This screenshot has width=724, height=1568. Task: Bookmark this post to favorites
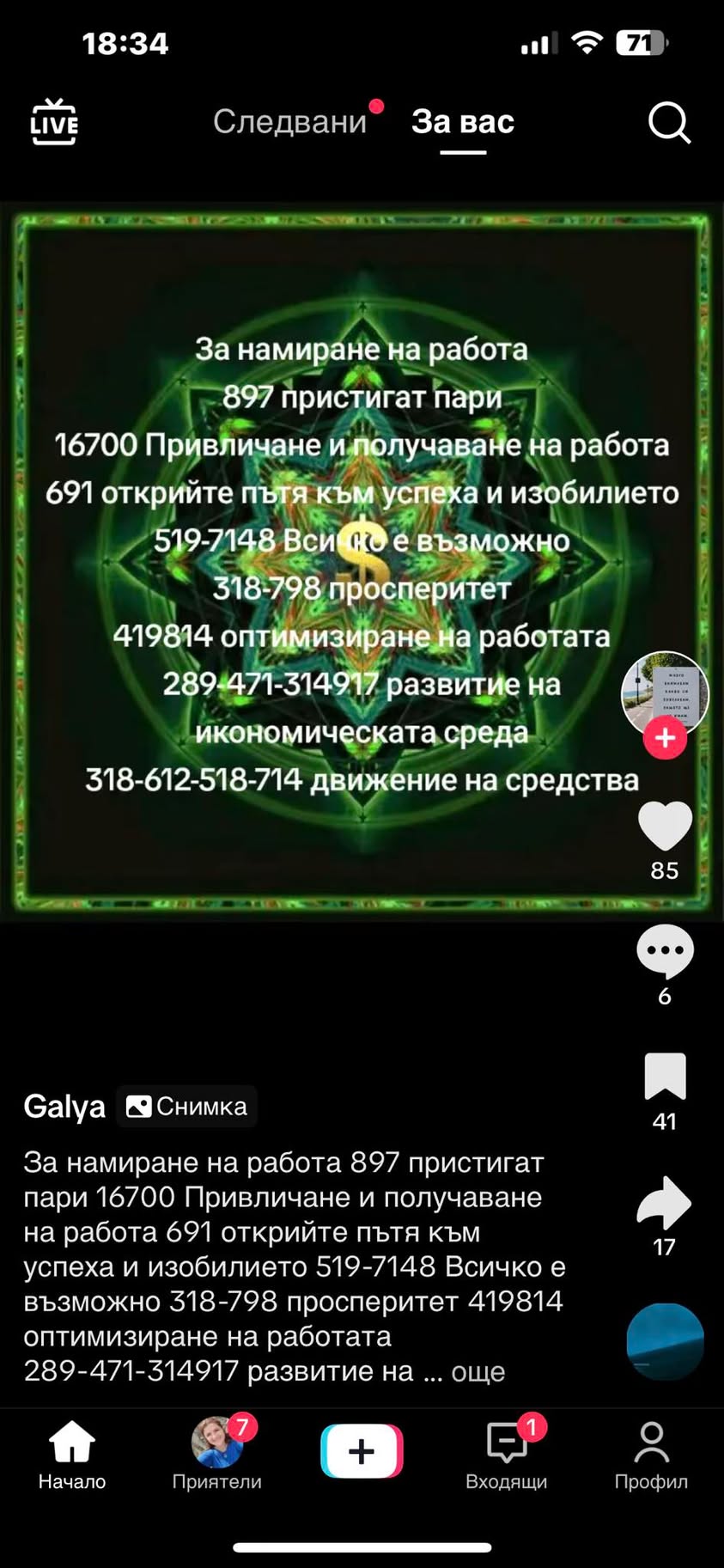click(x=665, y=1077)
